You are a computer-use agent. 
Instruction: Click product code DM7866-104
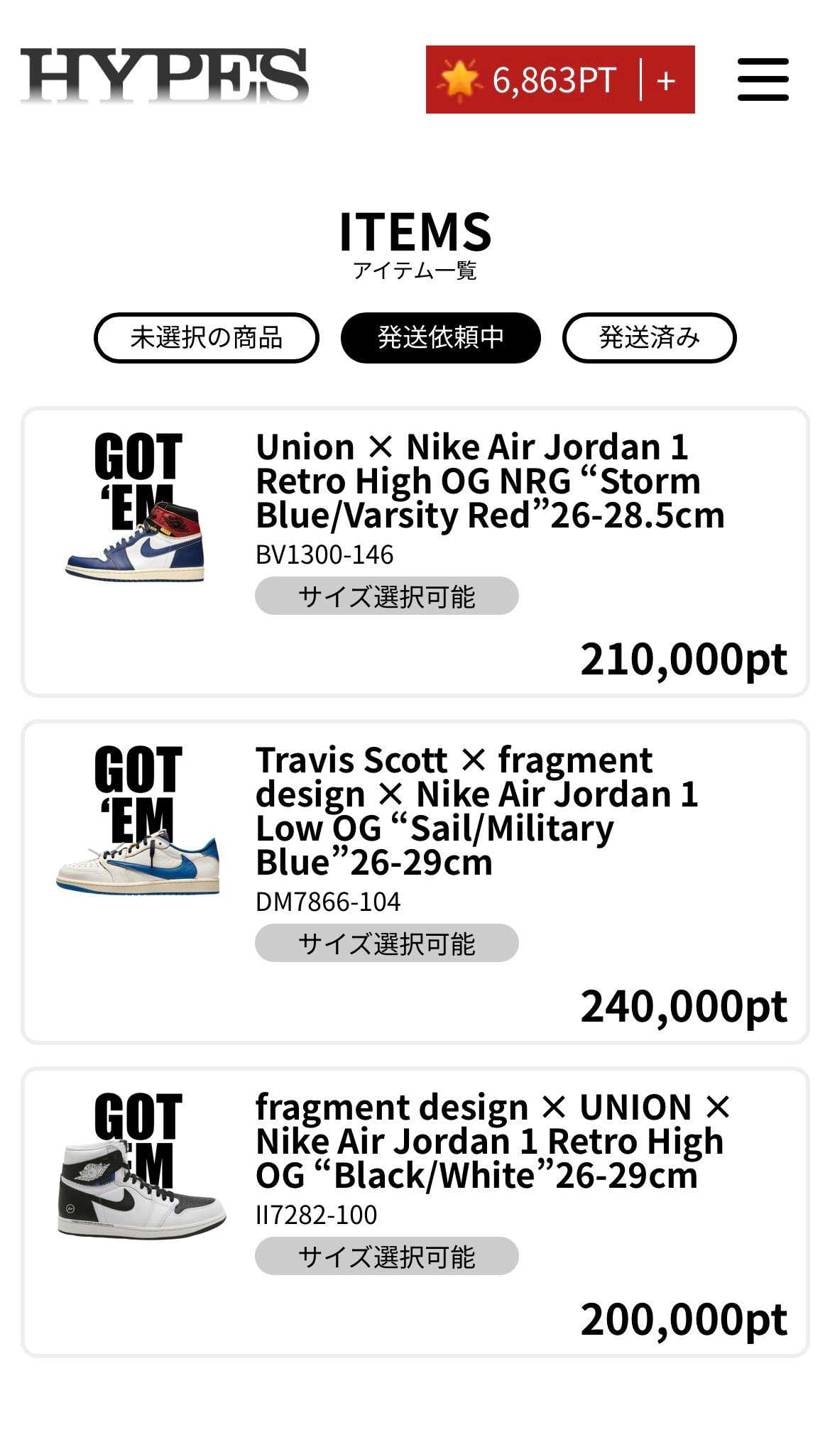pyautogui.click(x=328, y=900)
